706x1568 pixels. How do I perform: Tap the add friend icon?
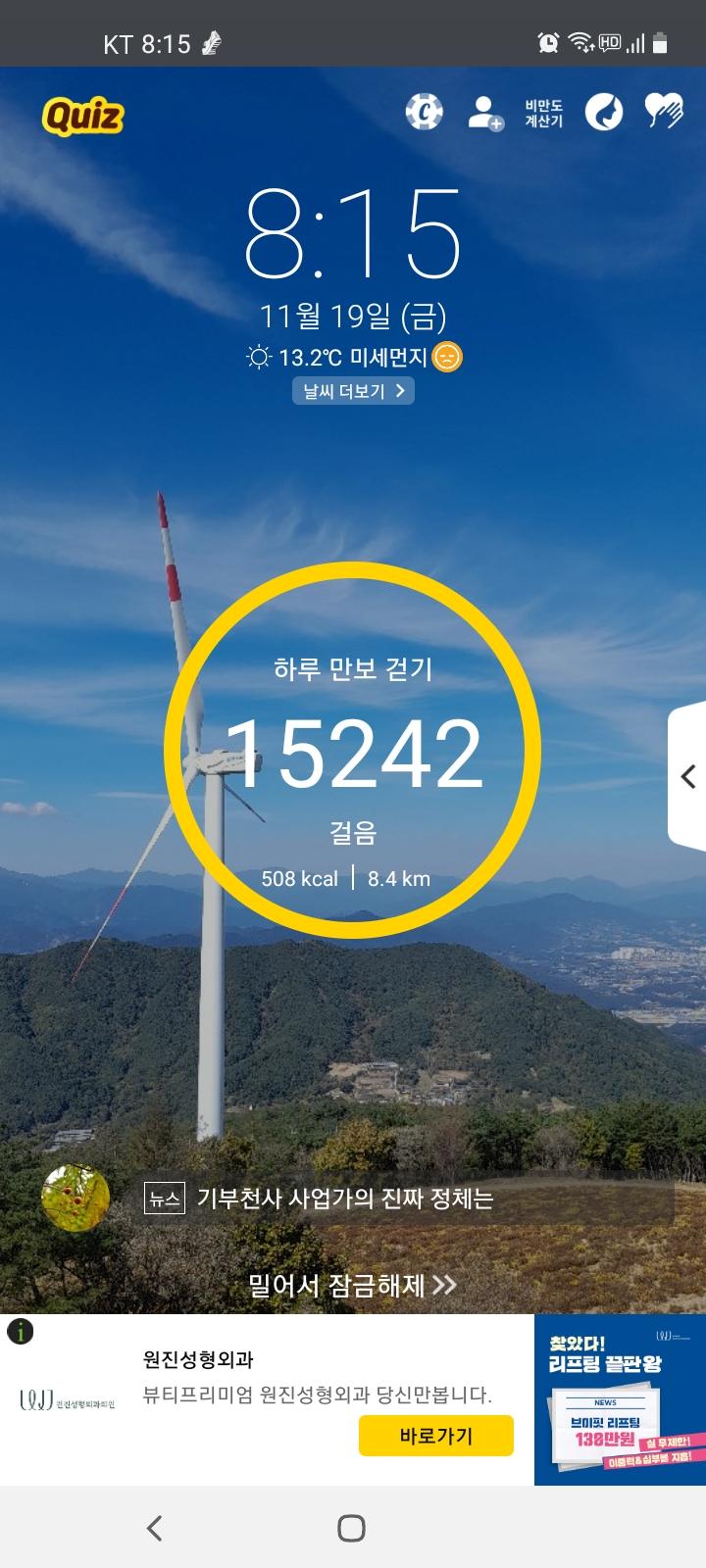pos(484,113)
